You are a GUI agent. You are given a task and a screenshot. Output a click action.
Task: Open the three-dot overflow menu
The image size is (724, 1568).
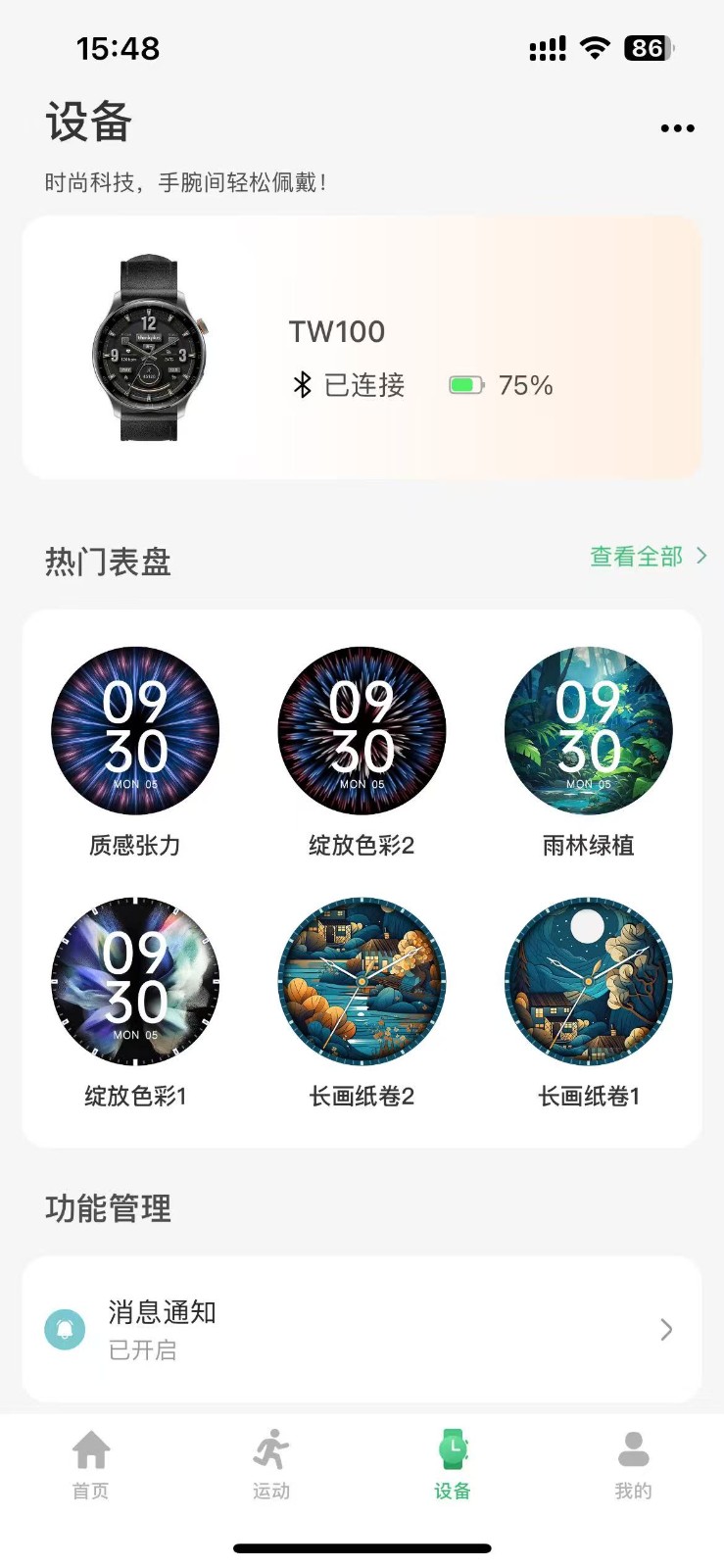677,128
